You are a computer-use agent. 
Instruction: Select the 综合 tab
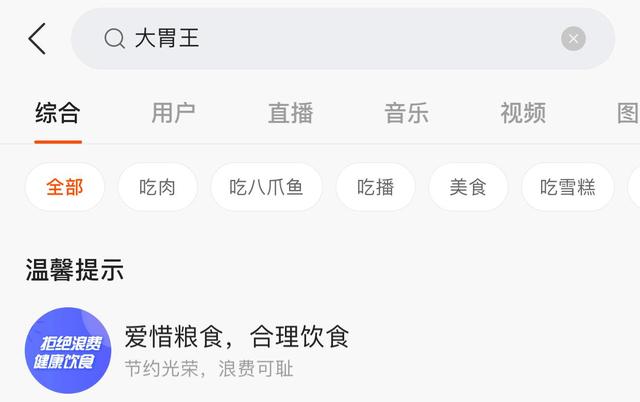(x=57, y=112)
